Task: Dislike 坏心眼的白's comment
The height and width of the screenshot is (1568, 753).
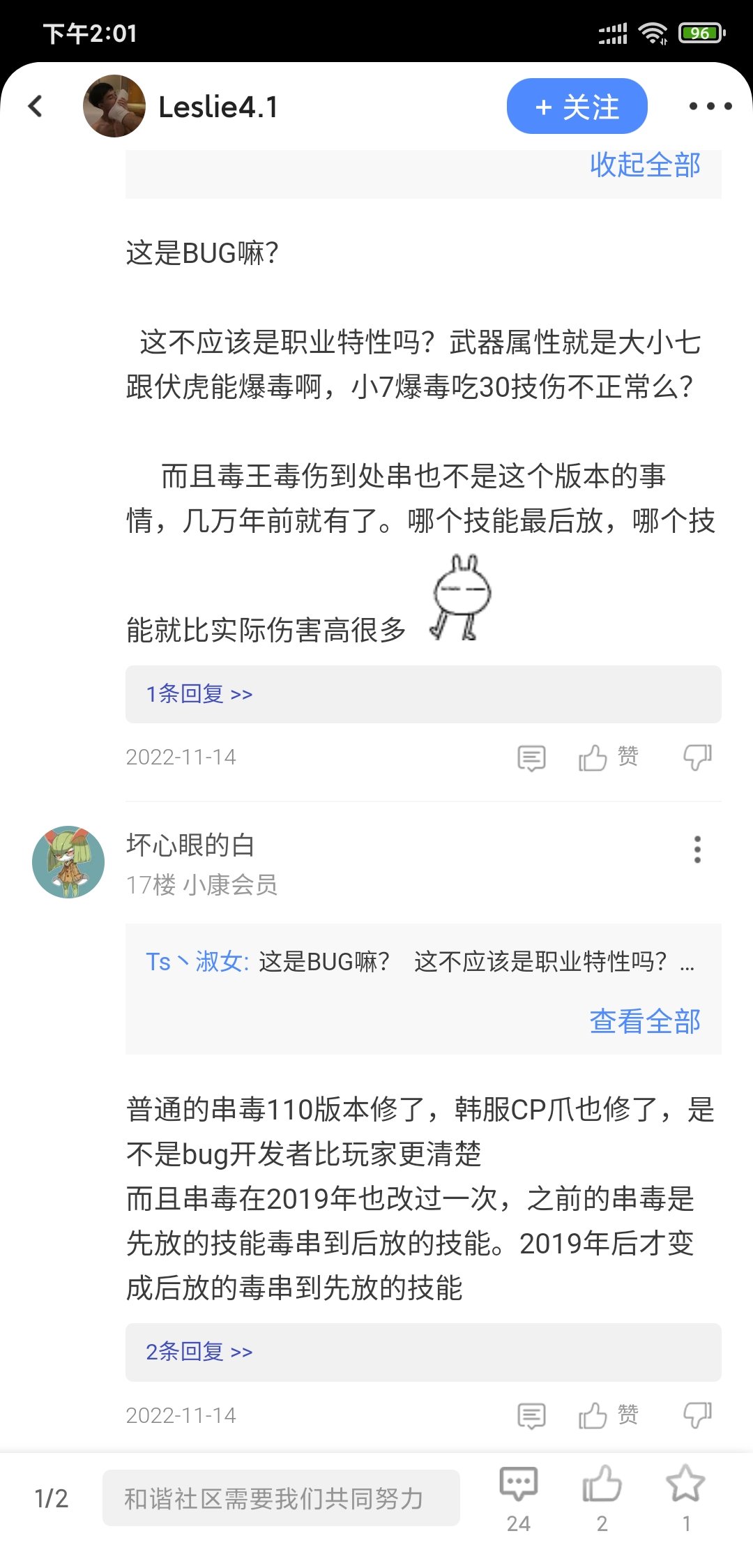Action: [x=697, y=1415]
